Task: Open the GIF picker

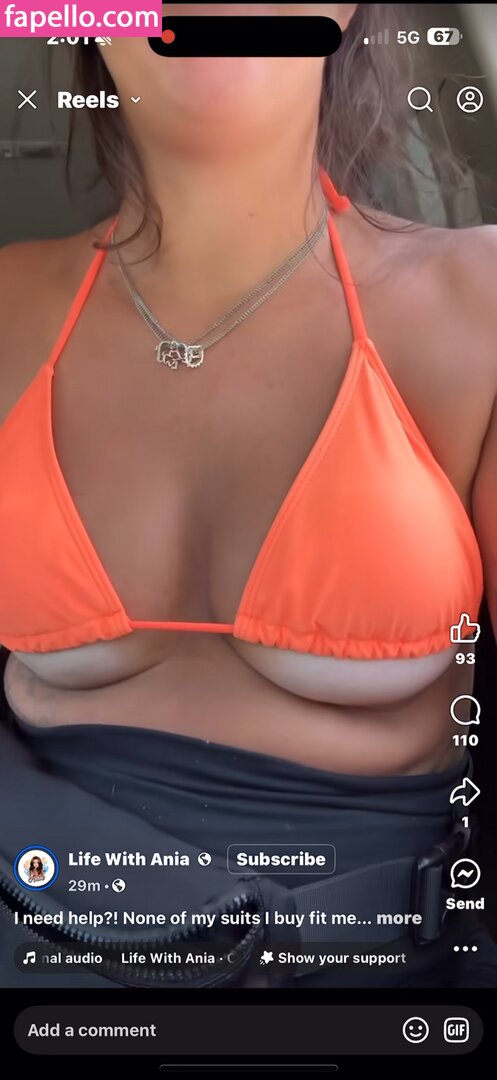Action: [456, 1030]
